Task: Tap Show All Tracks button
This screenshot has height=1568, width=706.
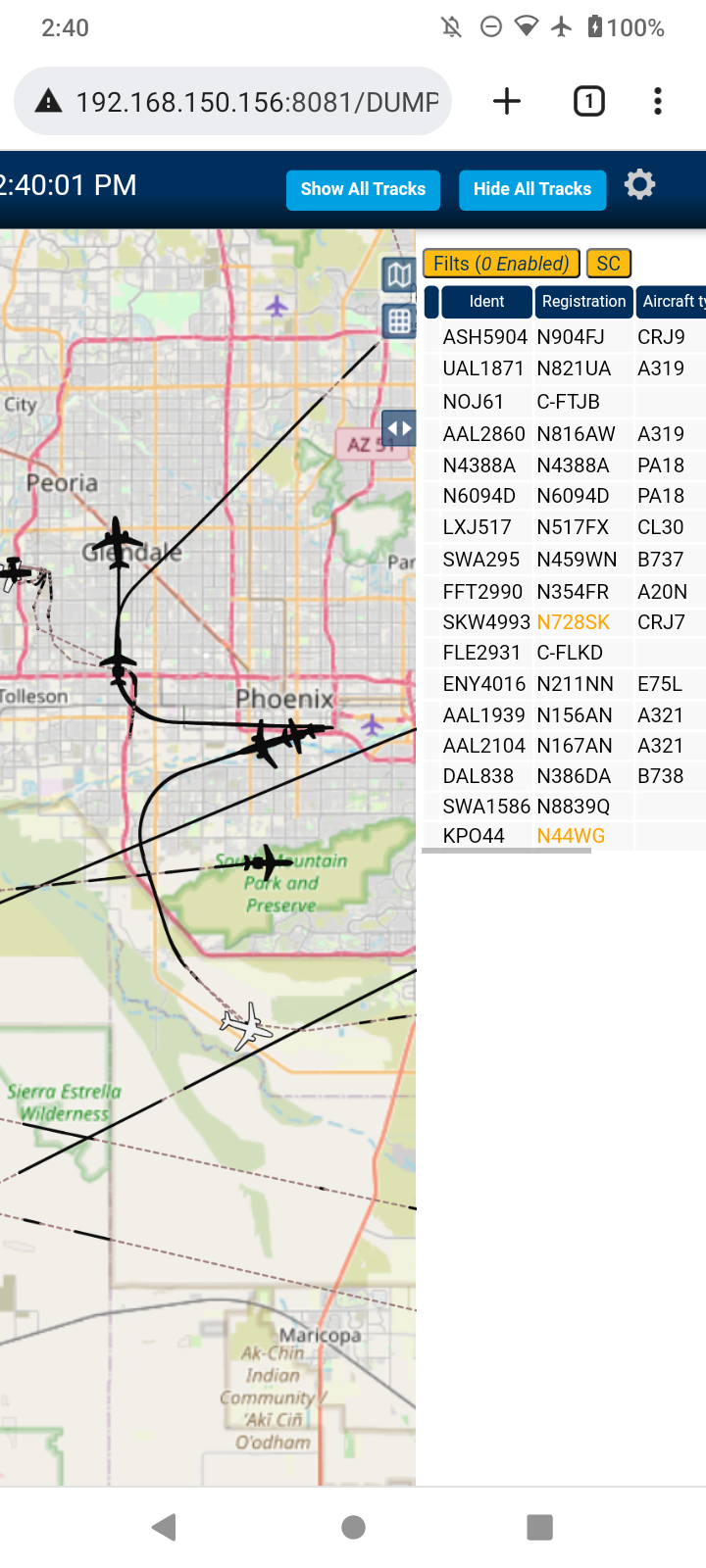Action: click(363, 189)
